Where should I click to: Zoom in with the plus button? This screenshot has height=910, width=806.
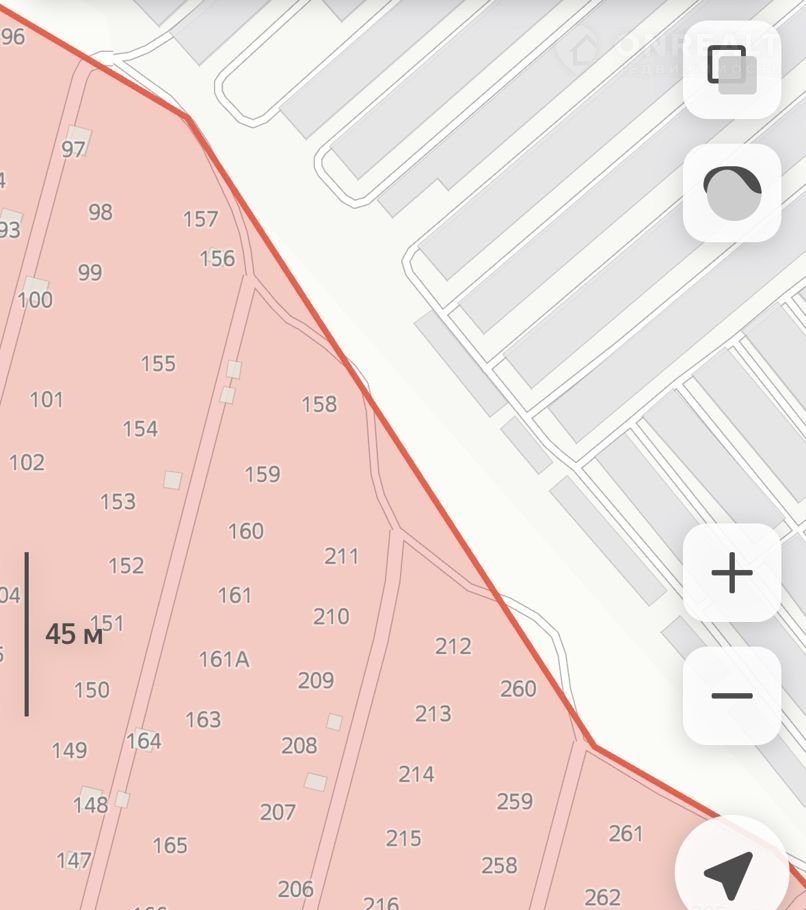pyautogui.click(x=732, y=573)
